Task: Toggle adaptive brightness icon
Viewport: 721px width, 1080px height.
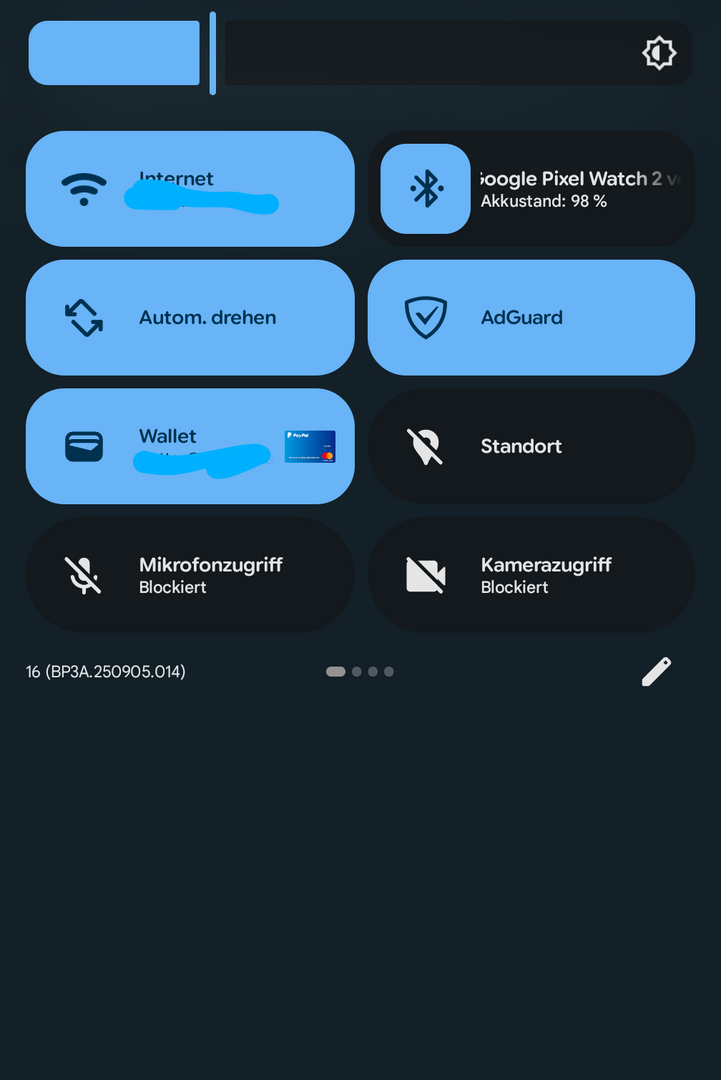Action: coord(659,53)
